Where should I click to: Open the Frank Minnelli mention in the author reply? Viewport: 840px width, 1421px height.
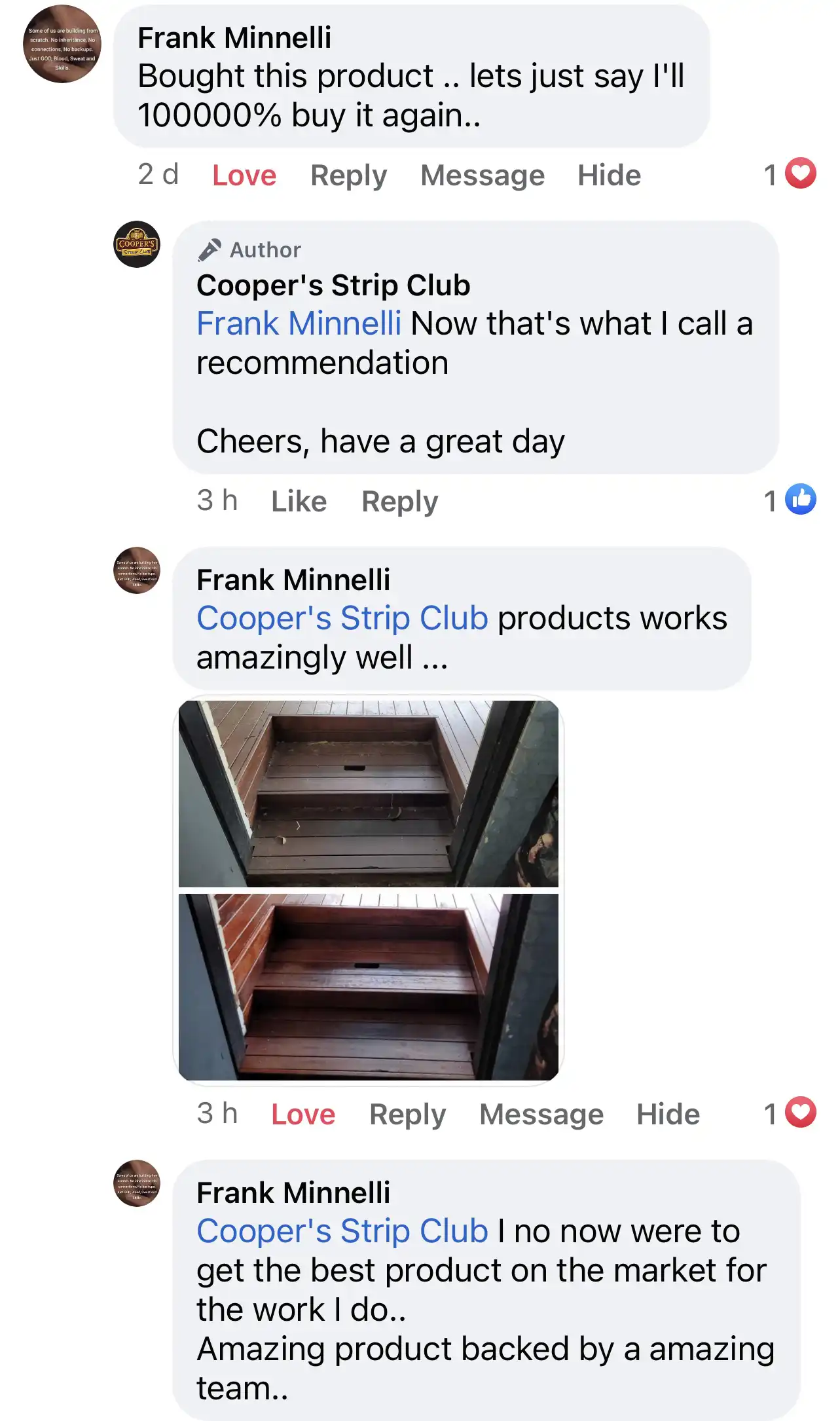(x=299, y=323)
